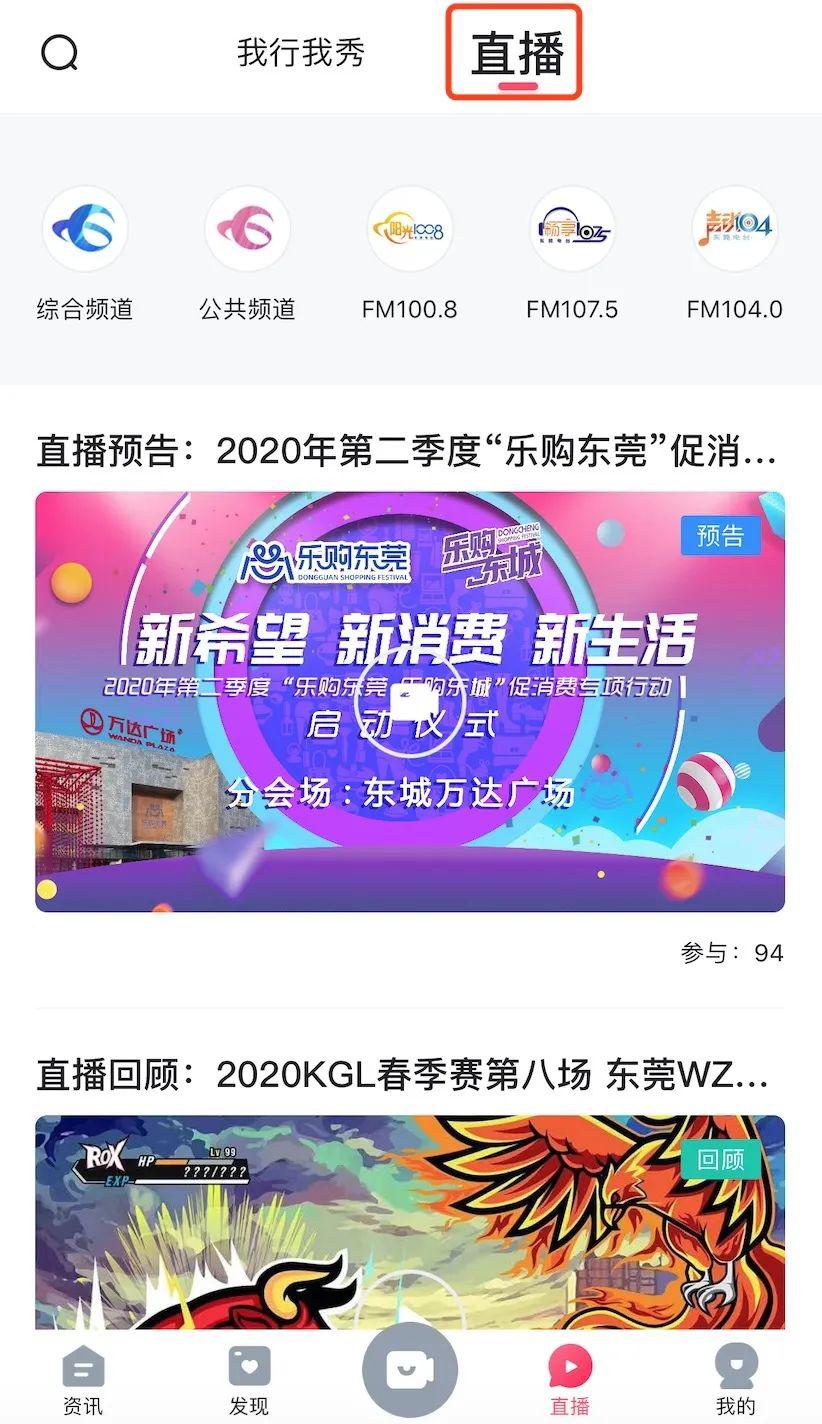Viewport: 822px width, 1424px height.
Task: Open the 我的 profile tab
Action: point(735,1380)
